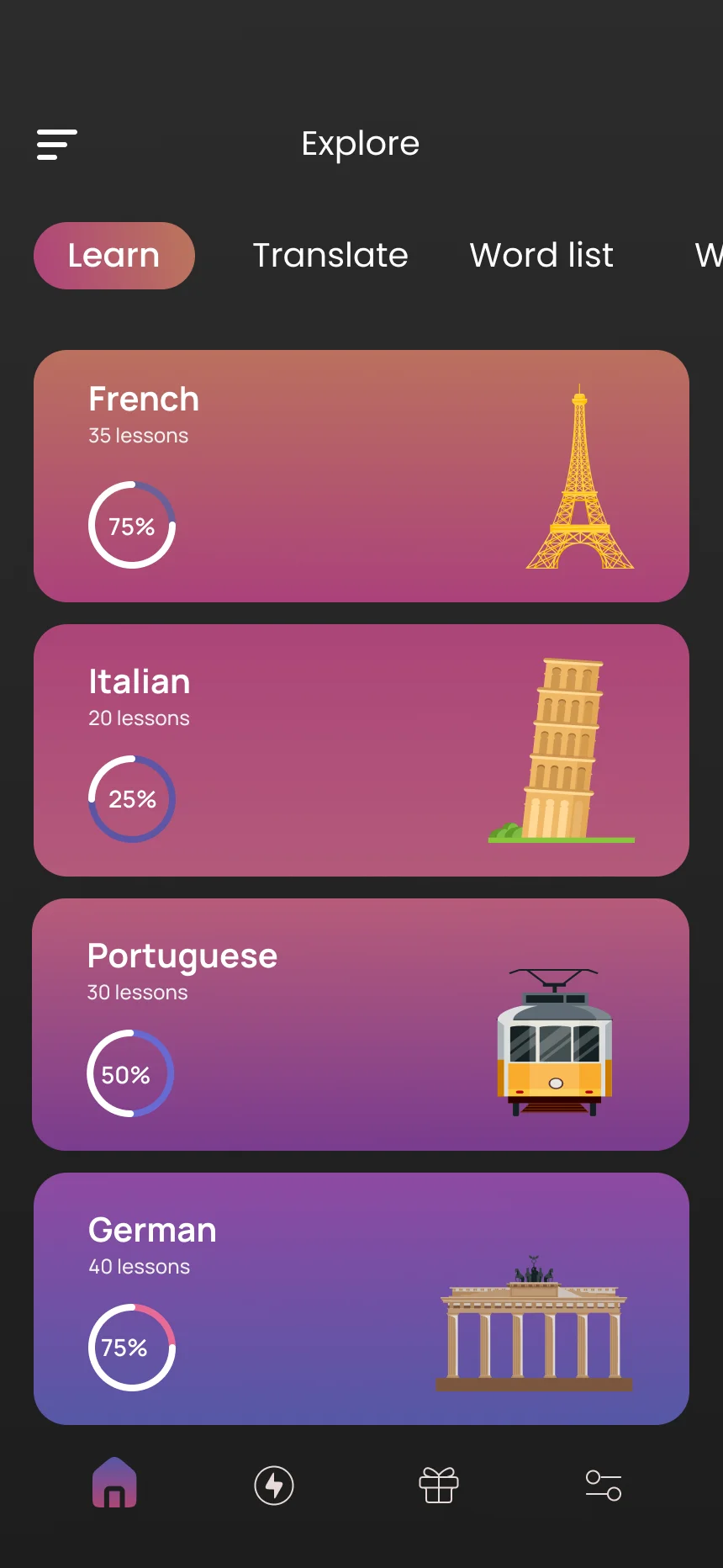The width and height of the screenshot is (723, 1568).
Task: Open the Portuguese course card
Action: (x=361, y=1025)
